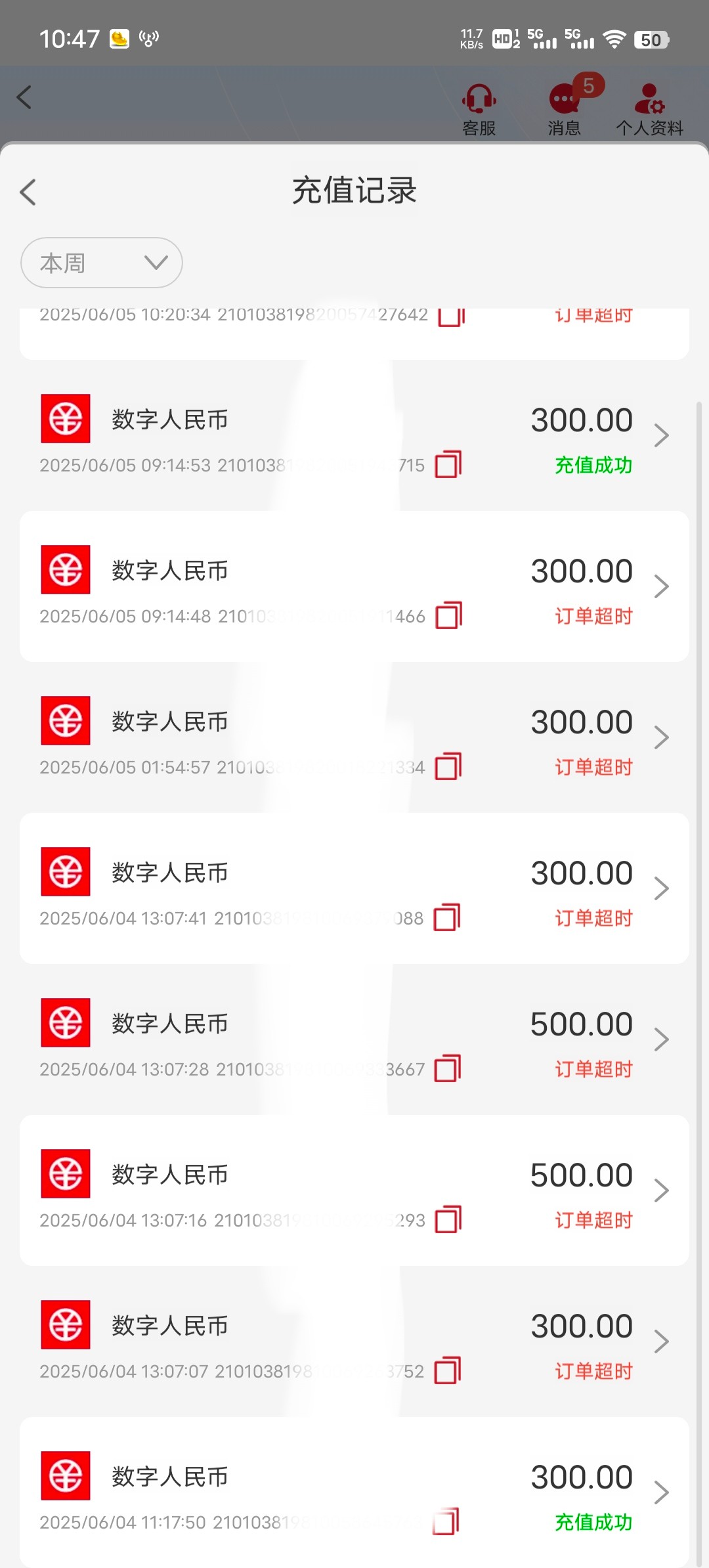Copy order number of 13:07:41 record
Image resolution: width=709 pixels, height=1568 pixels.
[x=447, y=918]
